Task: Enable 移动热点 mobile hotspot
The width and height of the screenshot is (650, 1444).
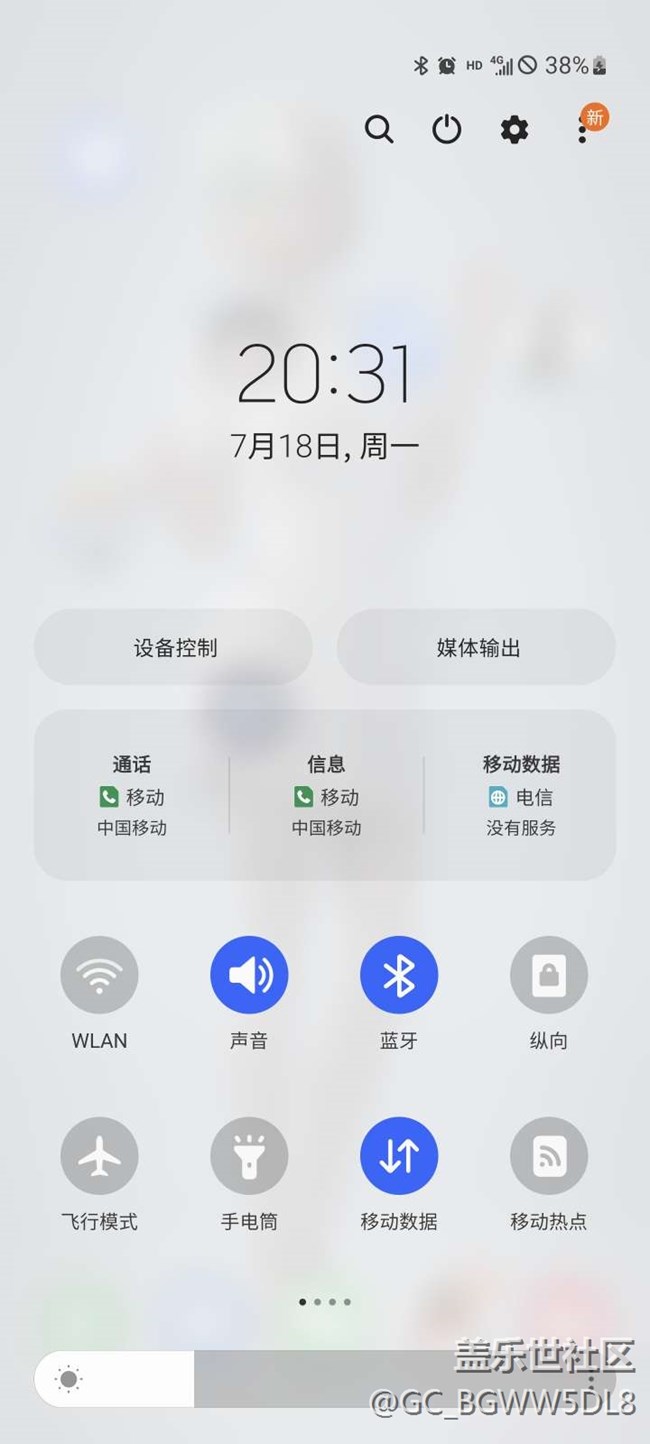Action: coord(549,1156)
